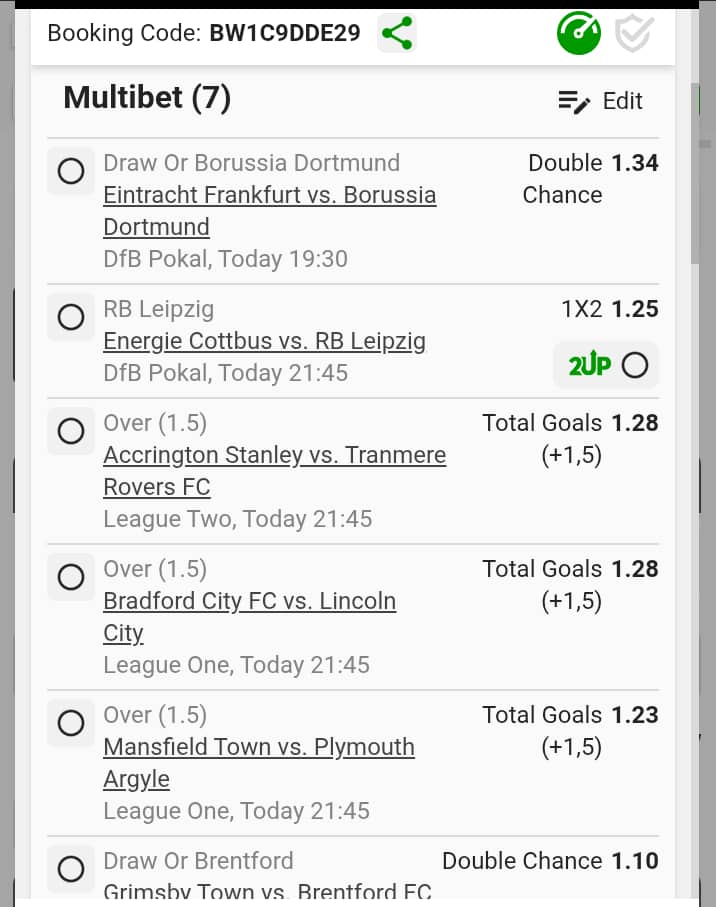
Task: Edit the multibet selections
Action: [x=600, y=101]
